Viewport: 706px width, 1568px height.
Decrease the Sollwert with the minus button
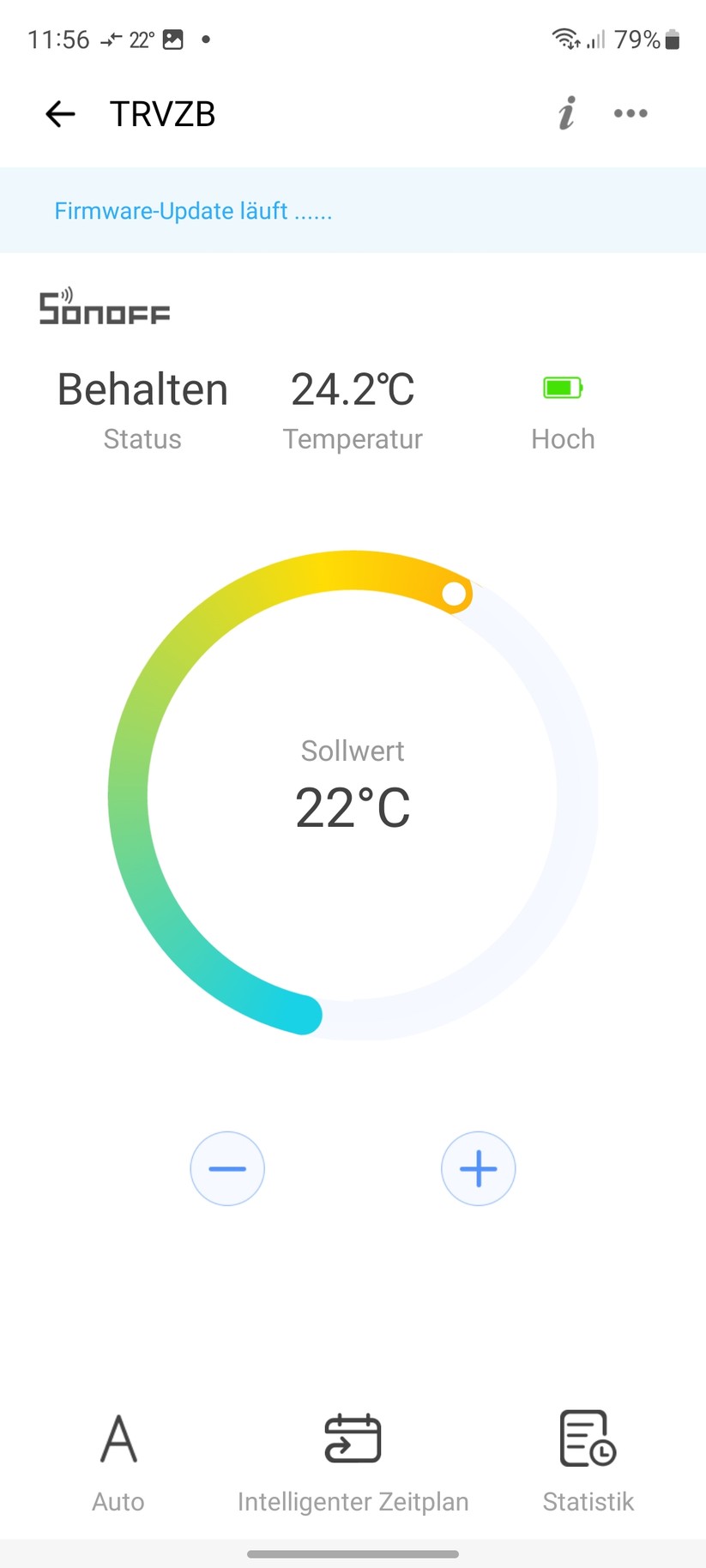click(227, 1168)
